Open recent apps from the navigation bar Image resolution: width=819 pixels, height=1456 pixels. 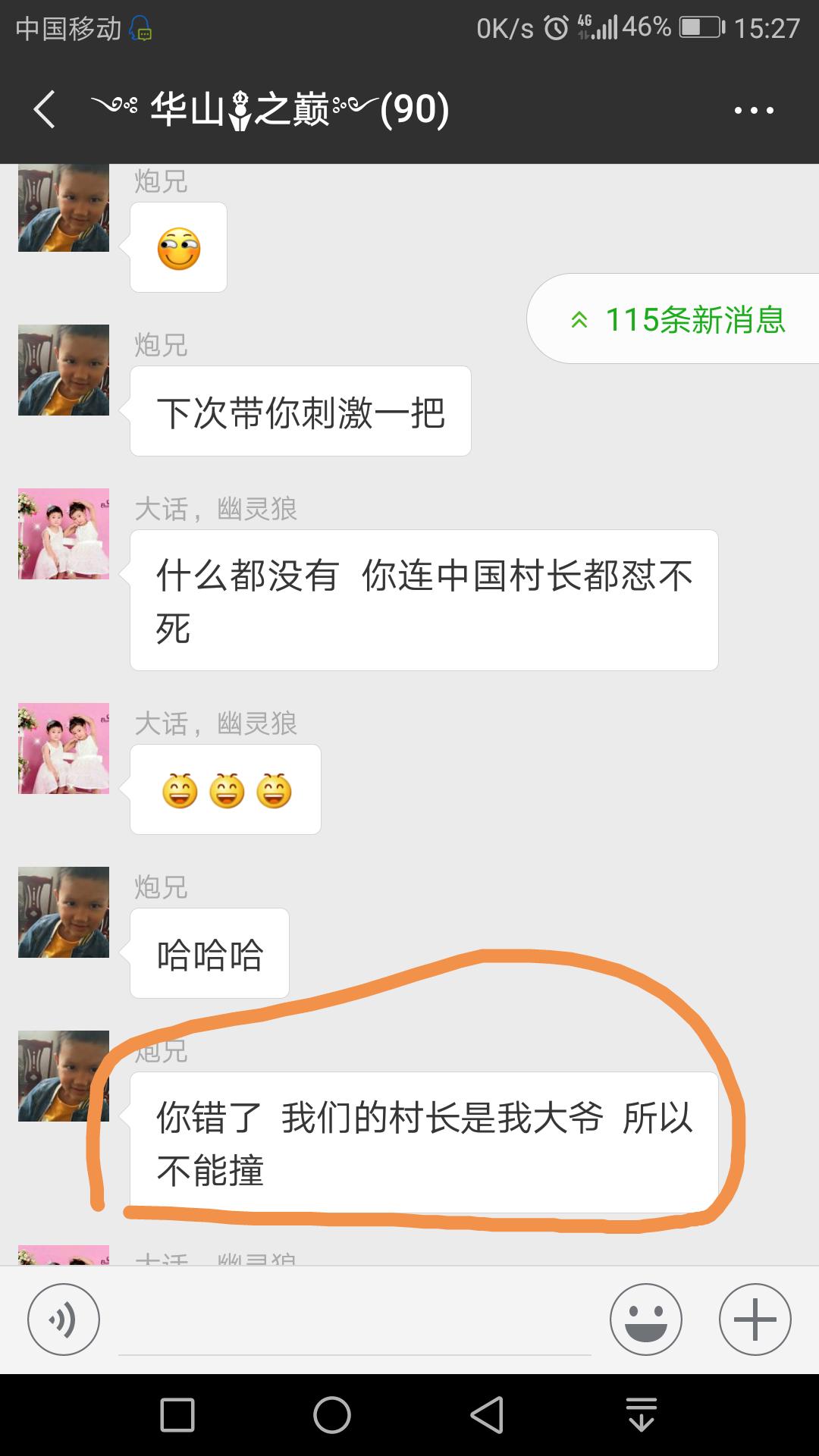177,1415
